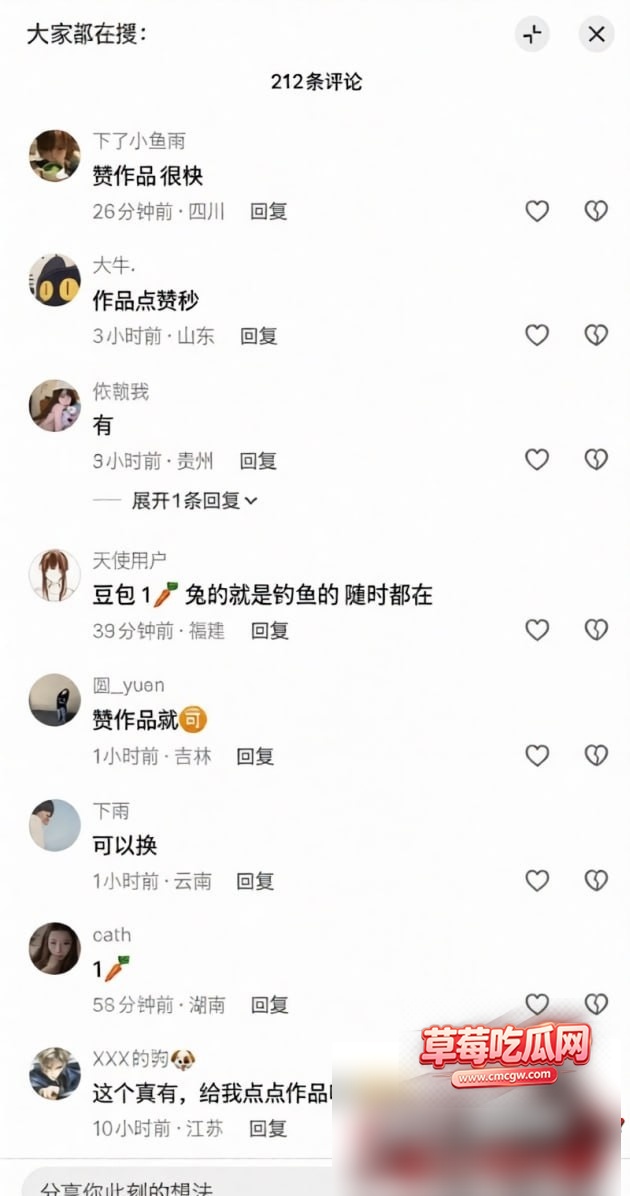This screenshot has height=1196, width=630.
Task: Expand the 1 reply under 依赖我's comment
Action: pyautogui.click(x=194, y=500)
